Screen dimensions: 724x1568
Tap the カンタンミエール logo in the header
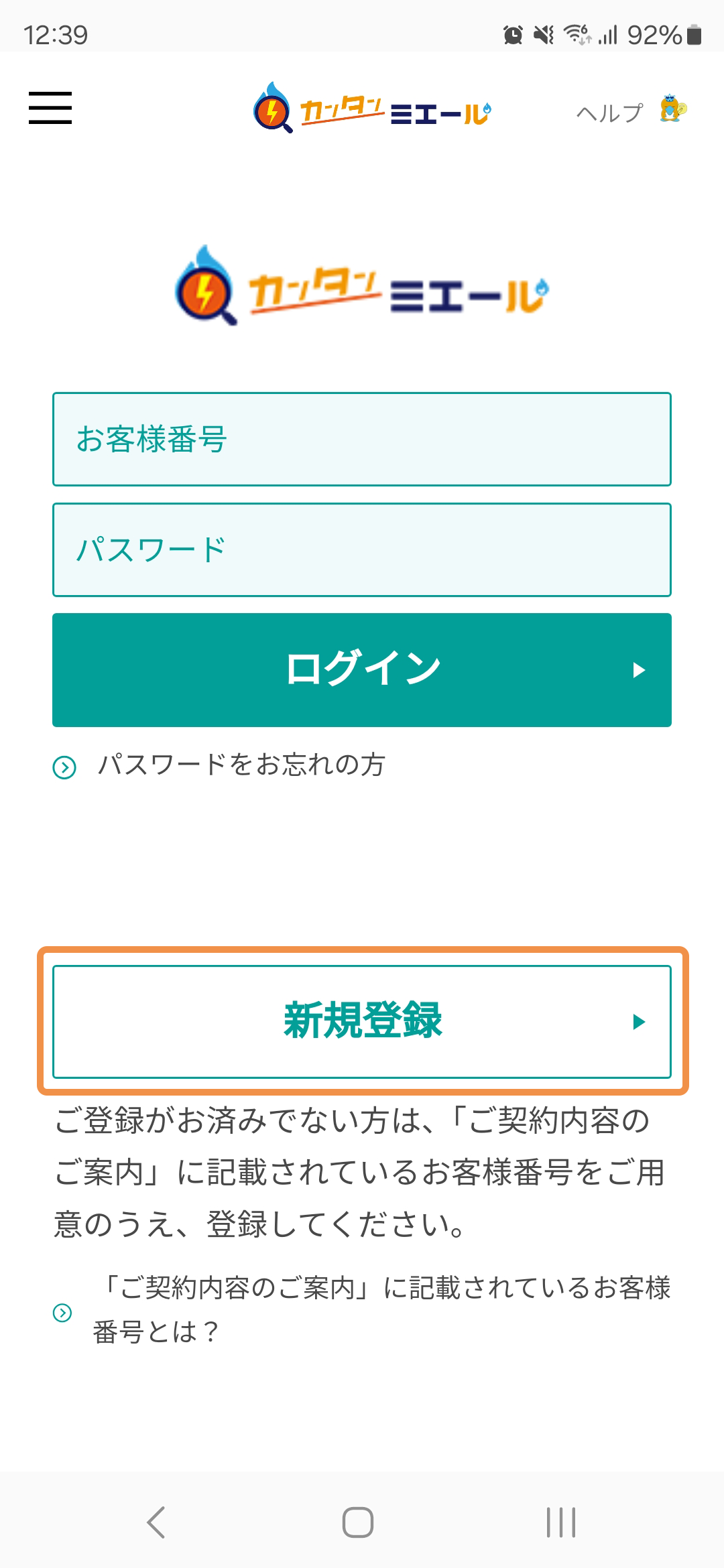click(x=372, y=108)
